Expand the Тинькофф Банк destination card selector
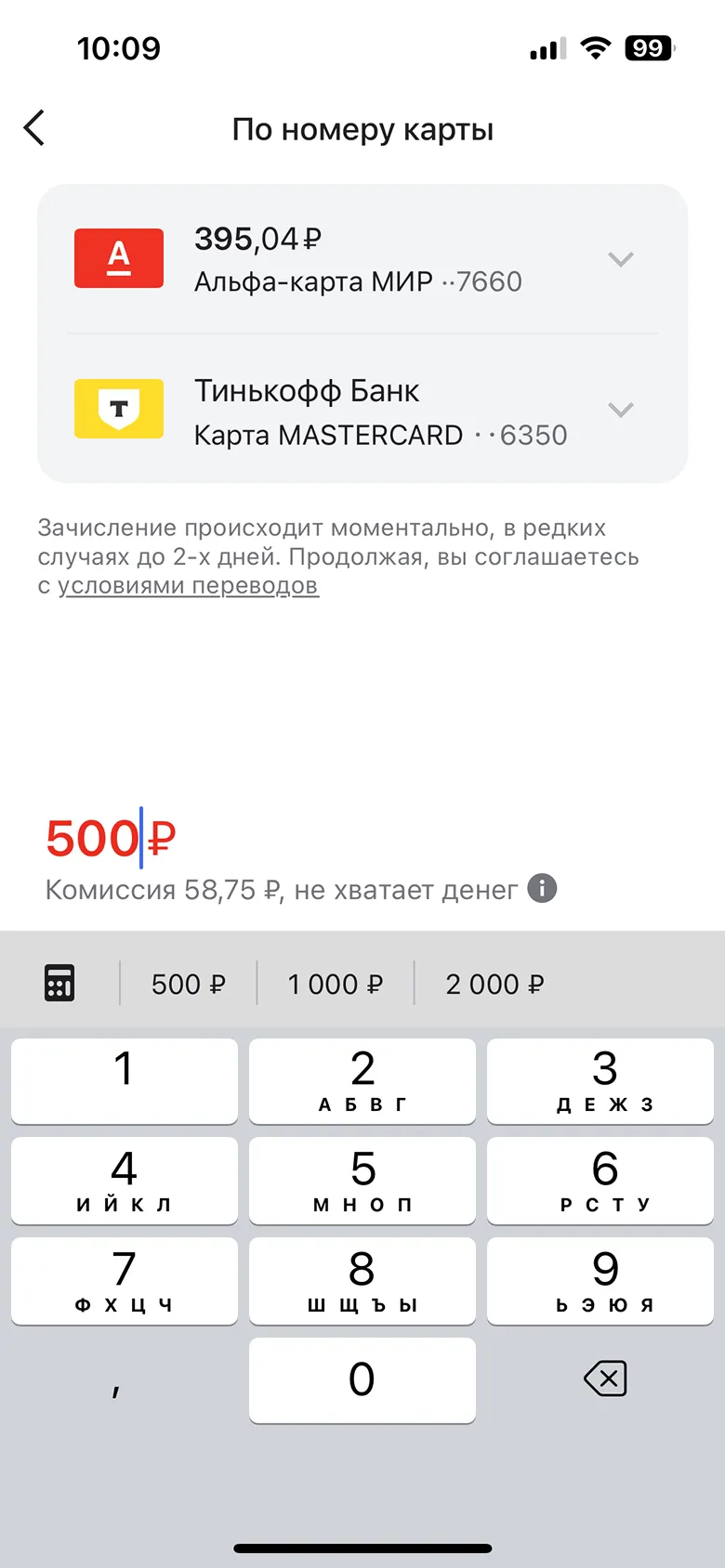 coord(620,410)
